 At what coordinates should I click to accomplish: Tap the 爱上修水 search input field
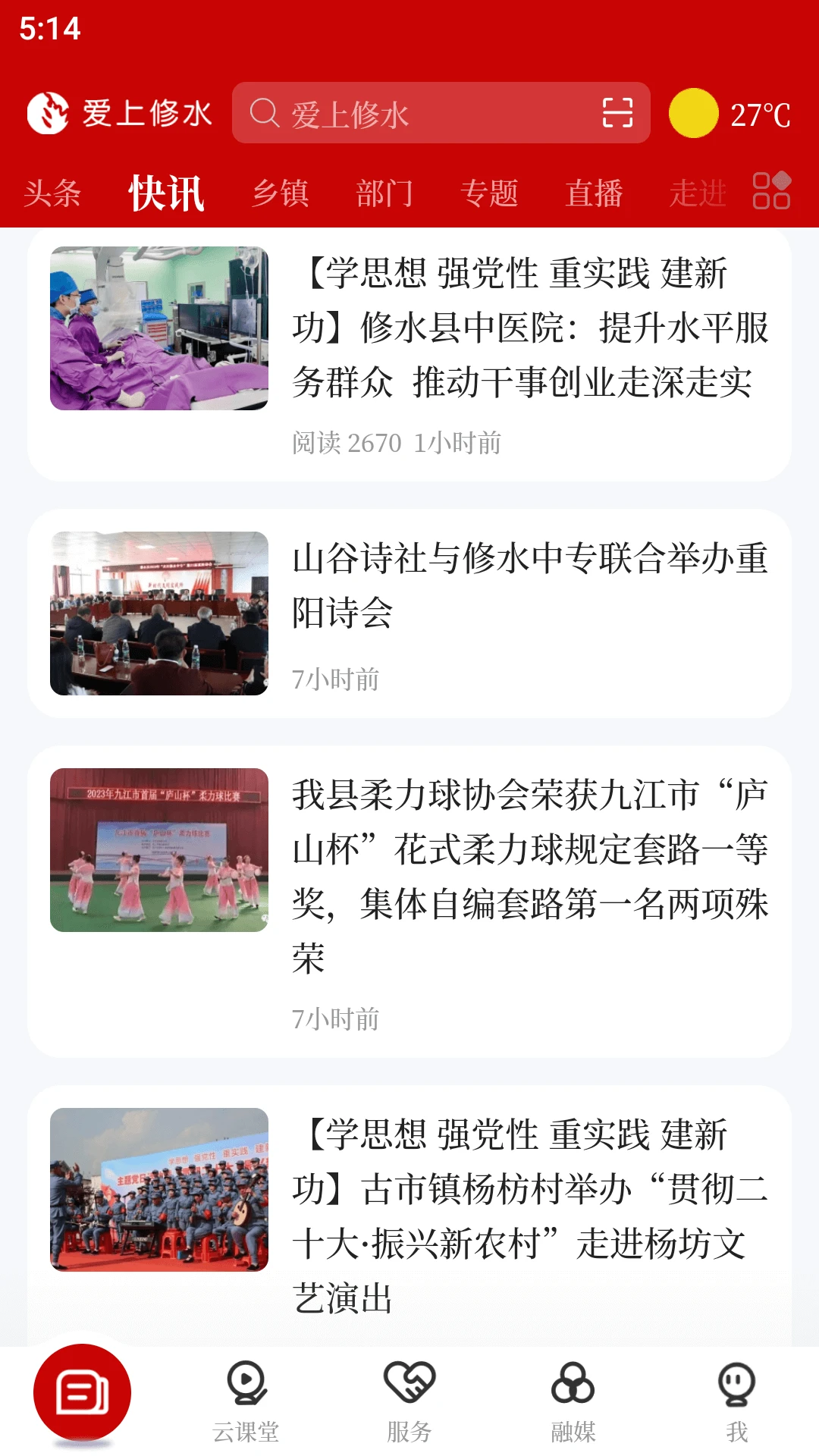click(x=425, y=113)
